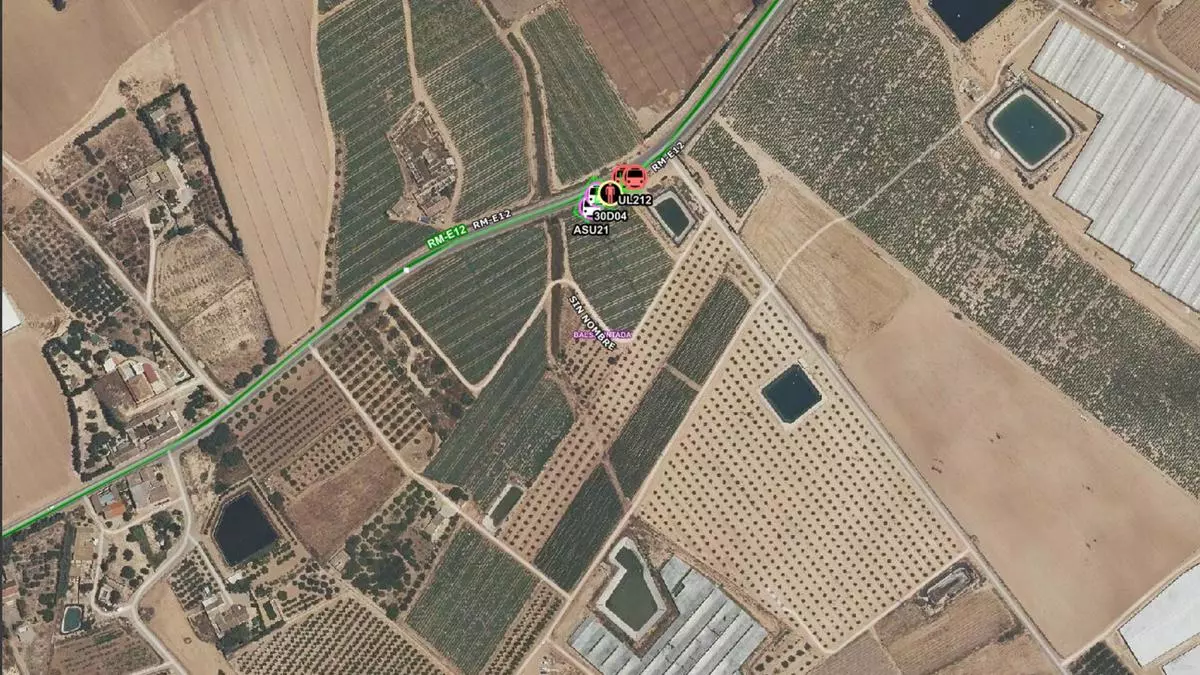
Task: Select the ASU21 unit marker
Action: (584, 210)
